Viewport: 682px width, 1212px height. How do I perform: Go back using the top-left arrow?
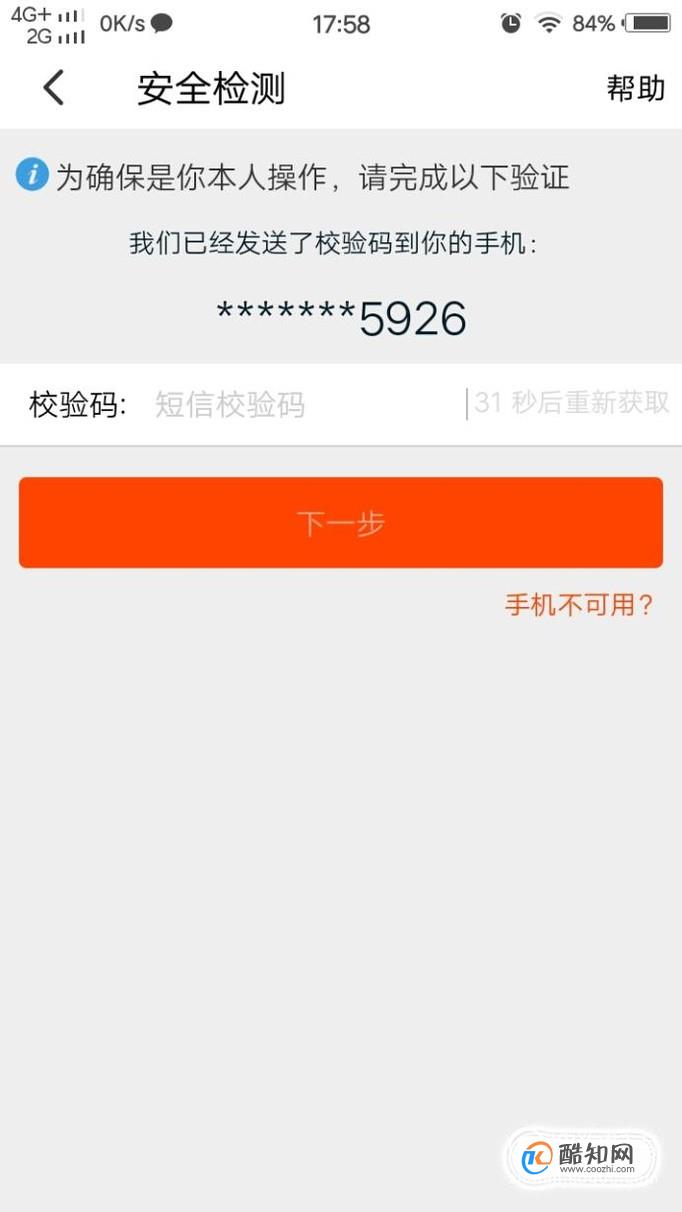(53, 88)
